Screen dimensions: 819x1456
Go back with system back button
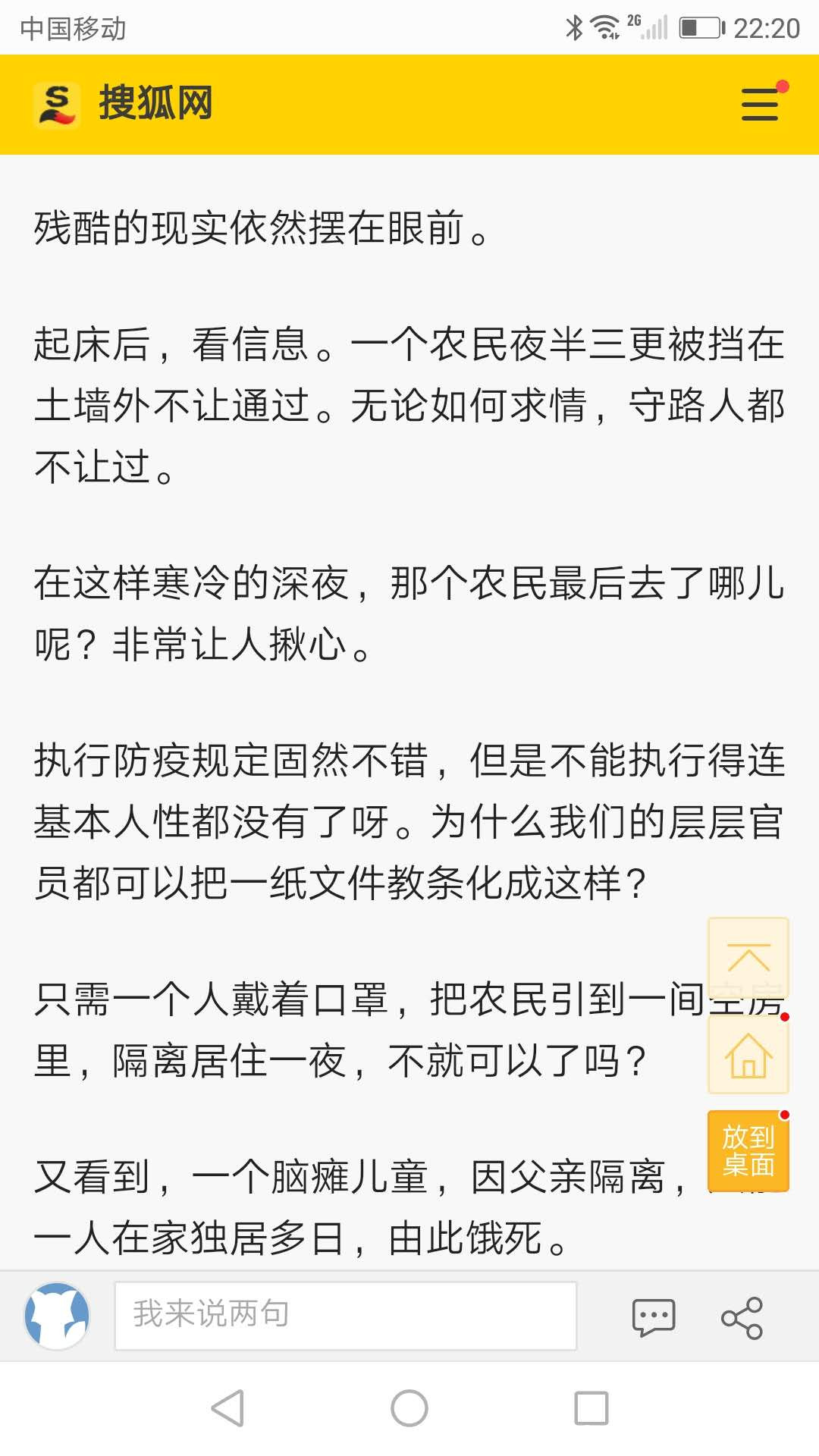tap(227, 1408)
